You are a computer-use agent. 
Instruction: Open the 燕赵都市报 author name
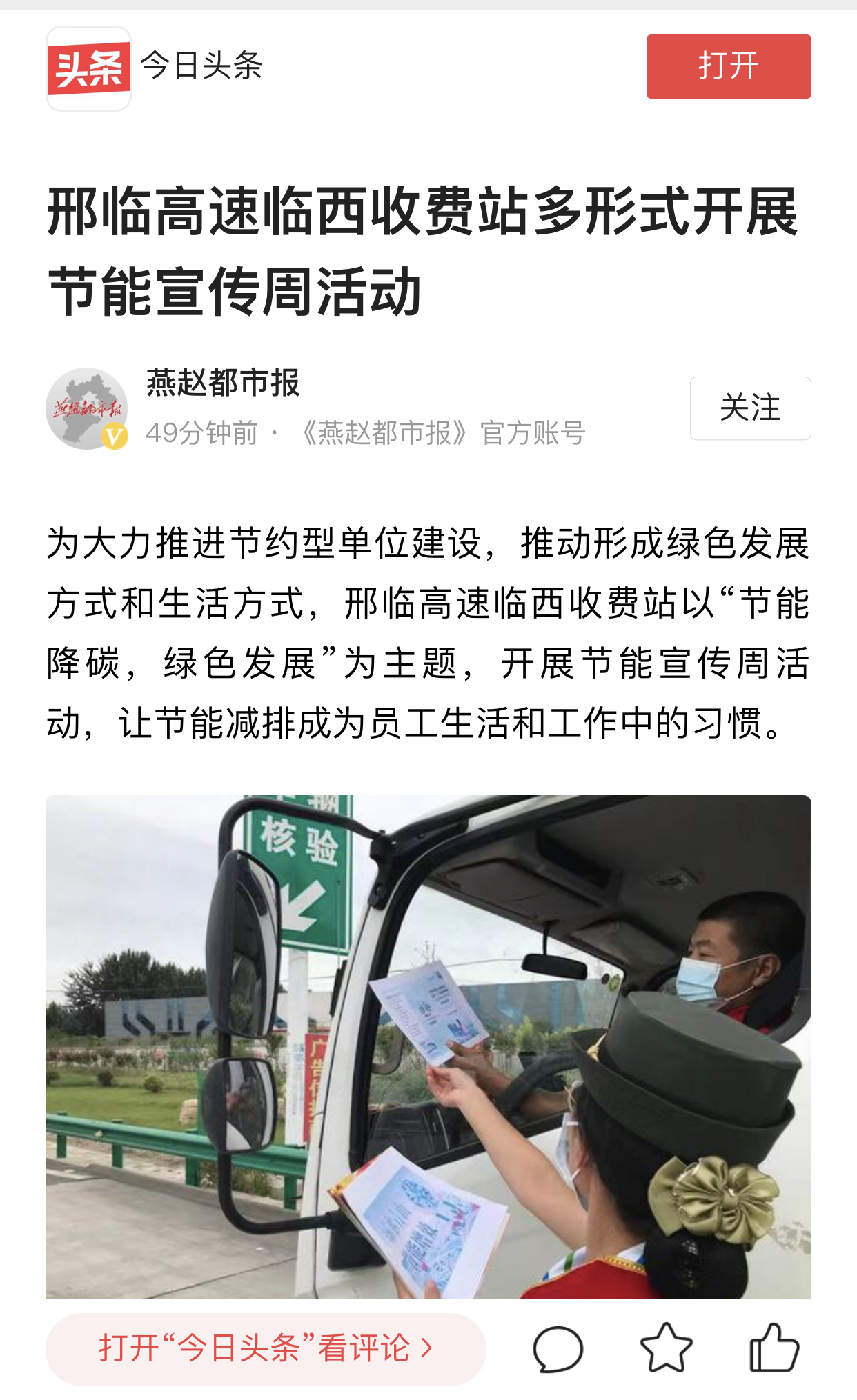[223, 383]
